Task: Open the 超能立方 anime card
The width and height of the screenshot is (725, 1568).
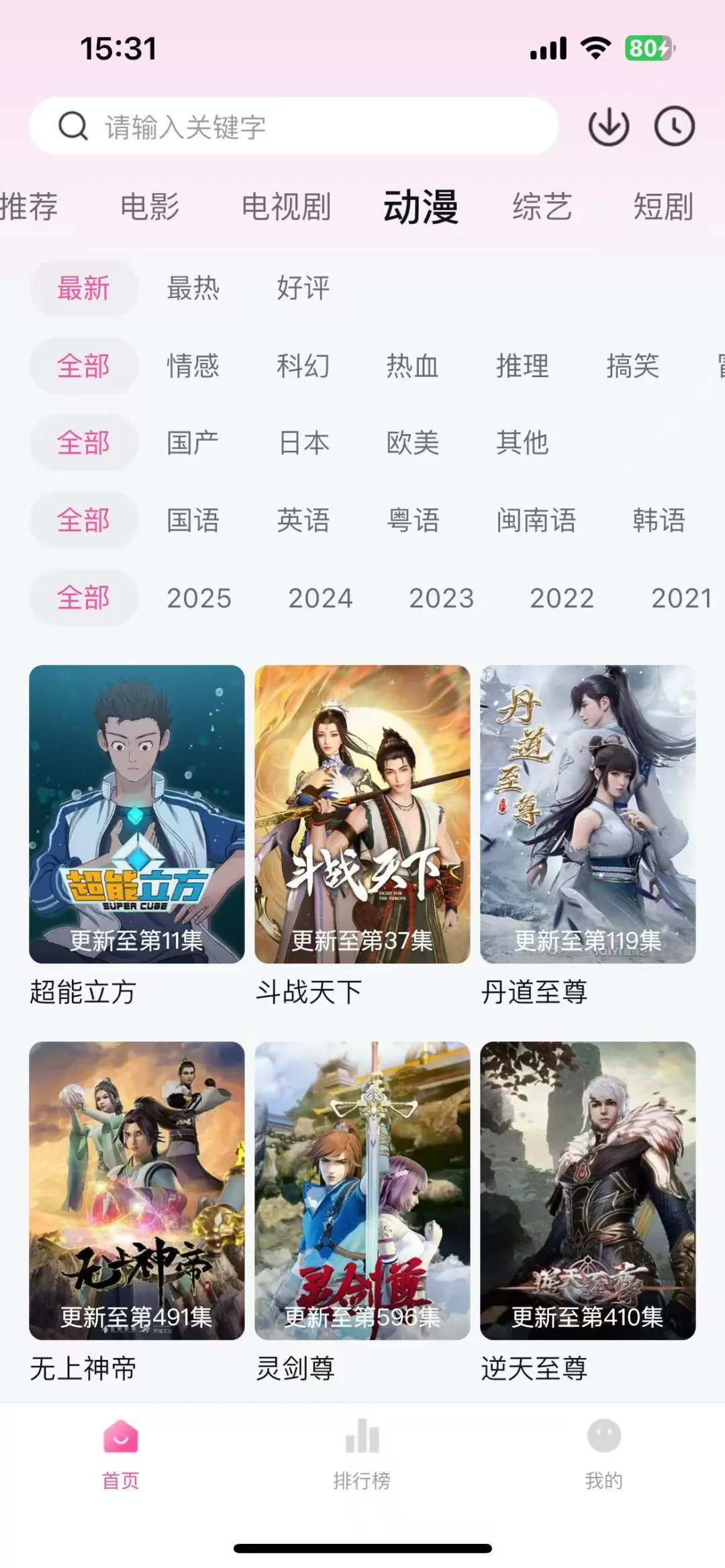Action: [x=137, y=814]
